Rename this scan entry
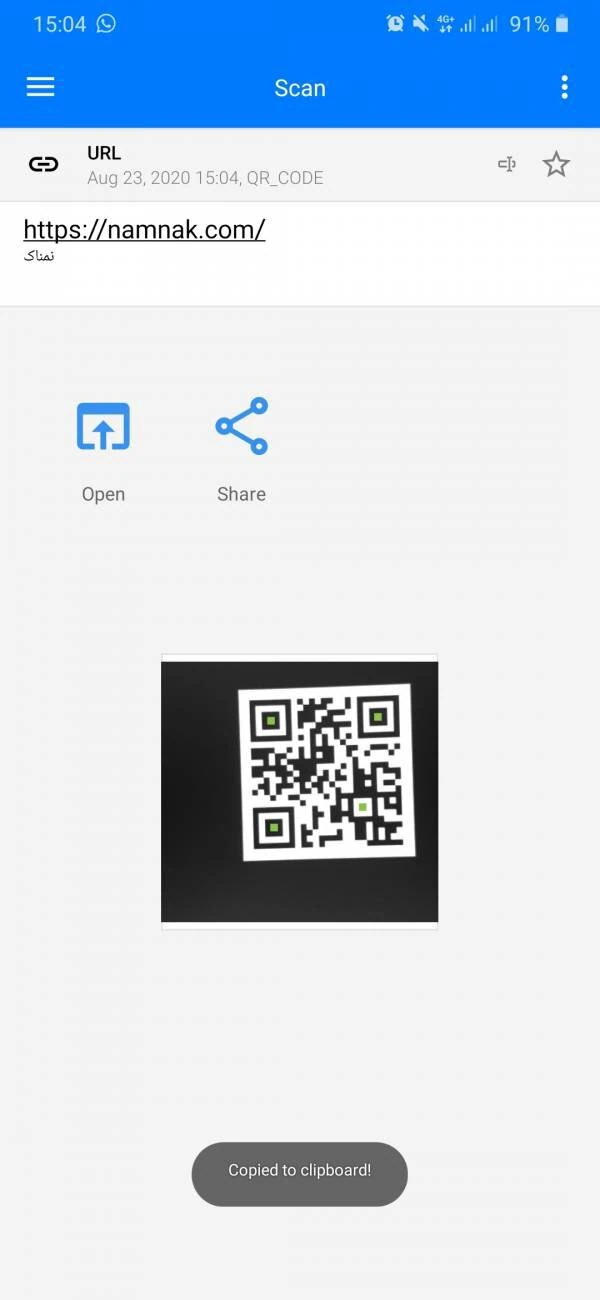Viewport: 600px width, 1300px height. coord(507,165)
